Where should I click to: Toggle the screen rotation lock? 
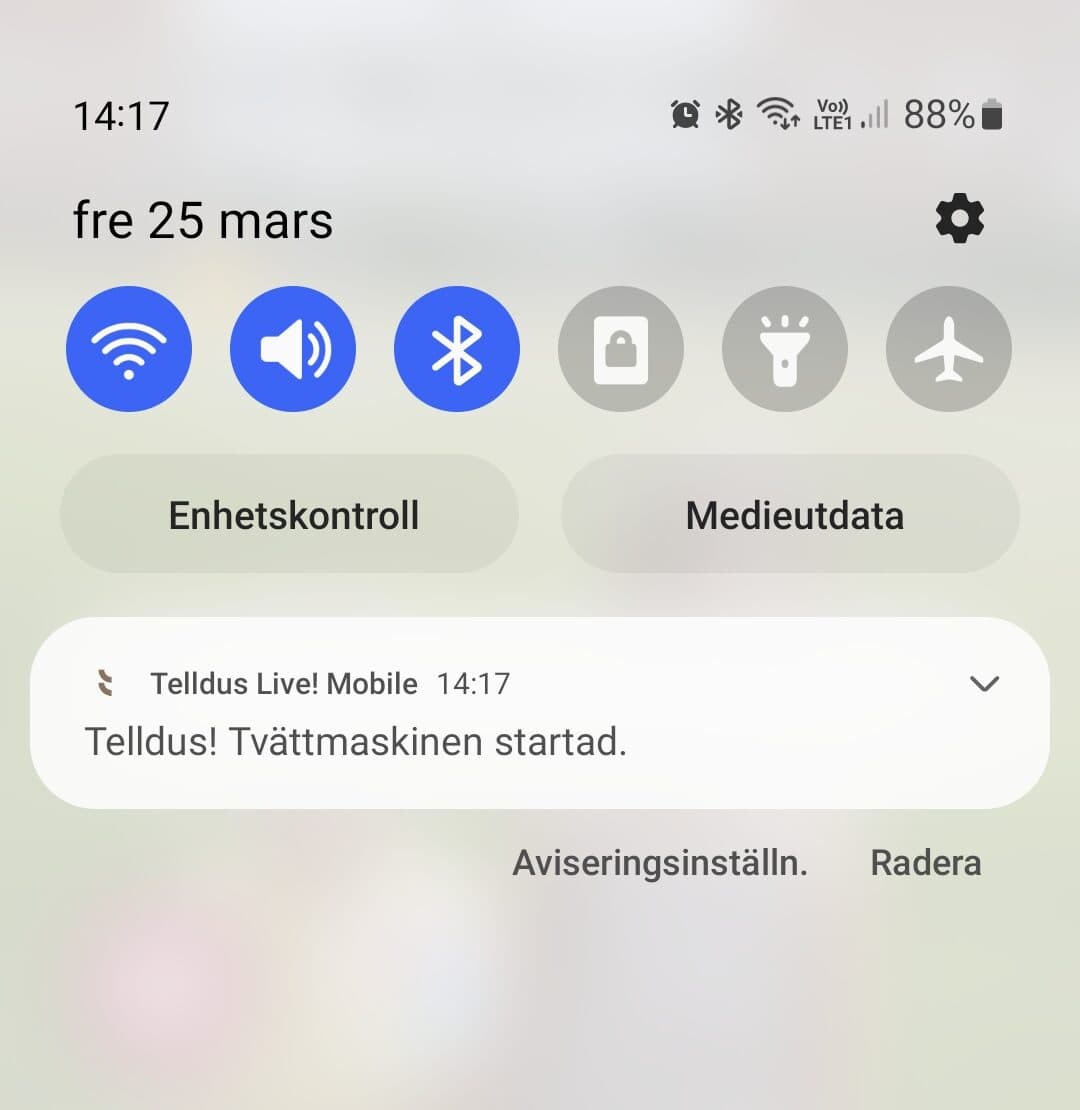pos(621,350)
